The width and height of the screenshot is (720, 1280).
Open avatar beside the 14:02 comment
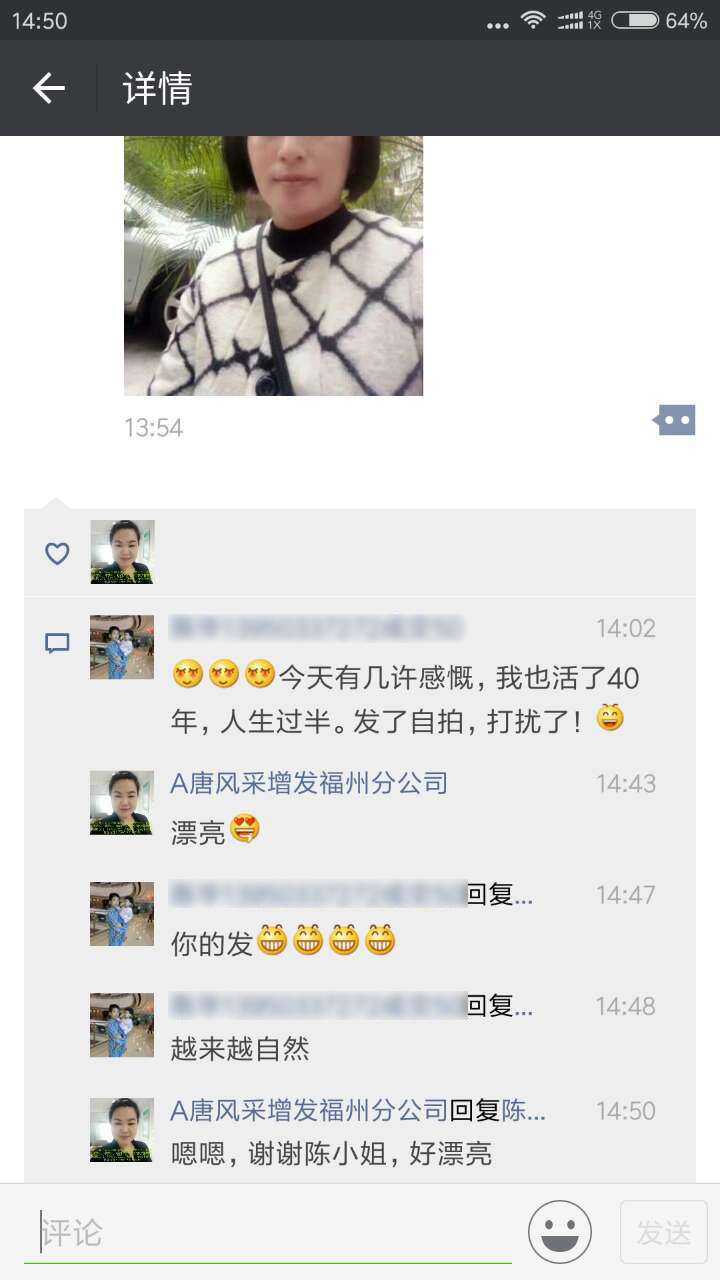coord(122,647)
